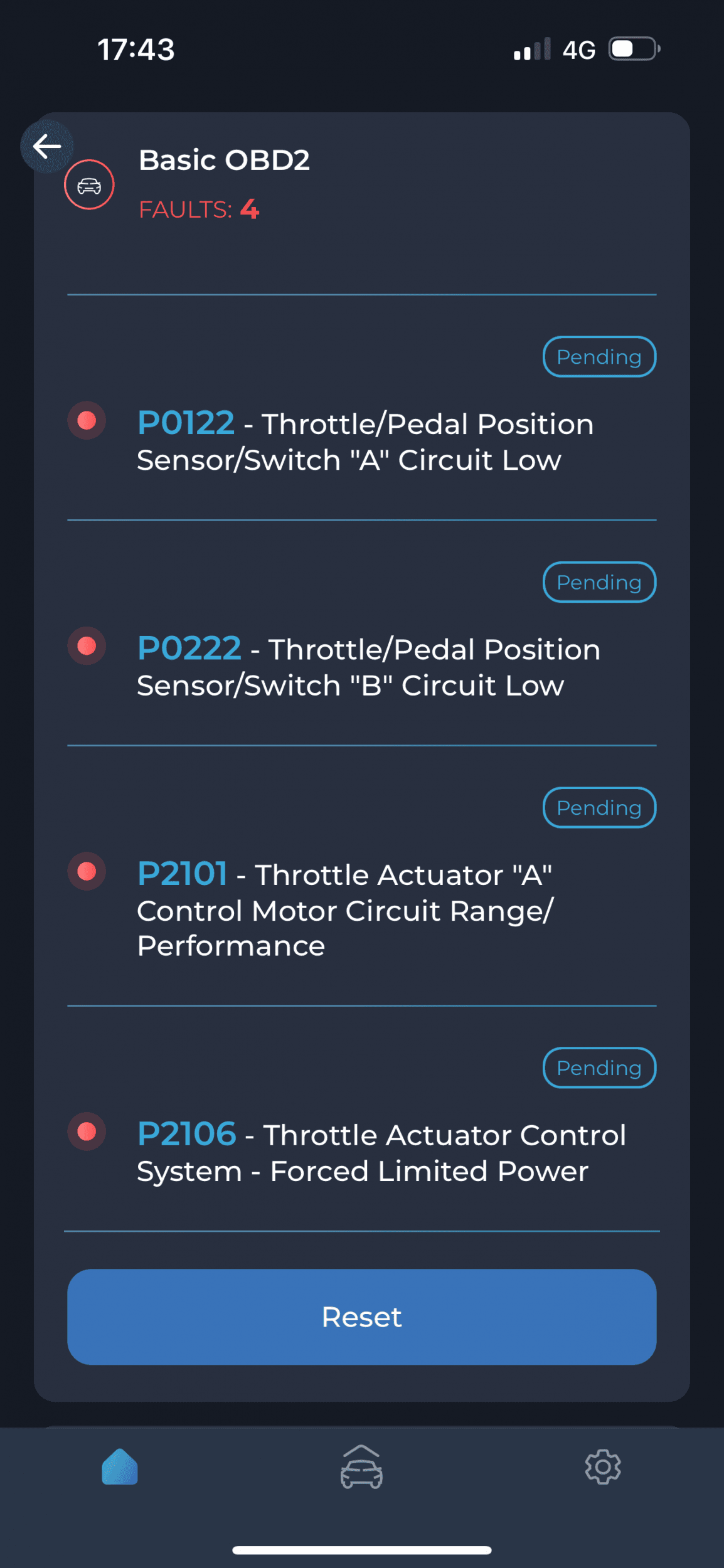Open the car garage tab

point(361,1466)
